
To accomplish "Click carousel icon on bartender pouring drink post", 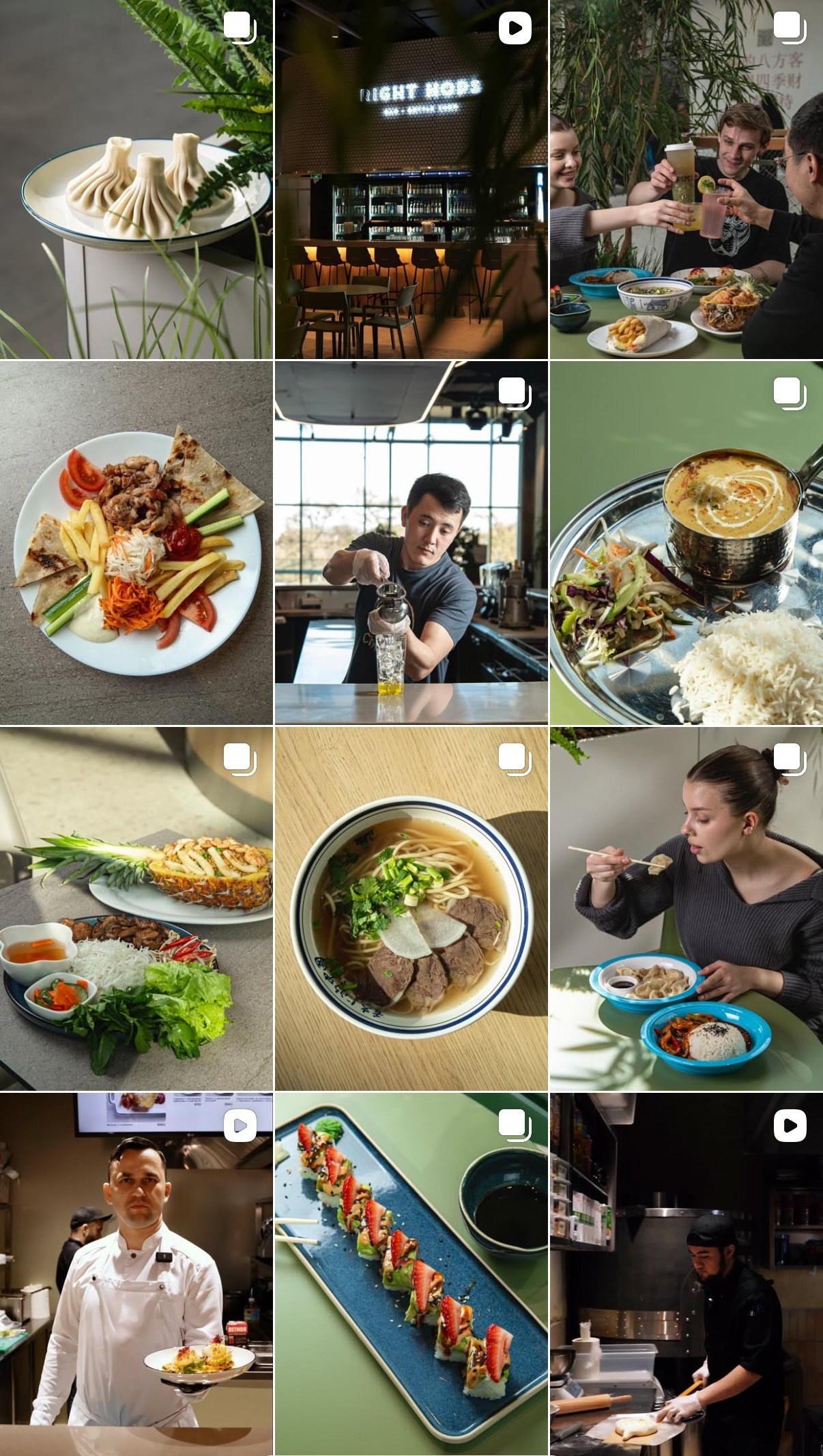I will 515,391.
